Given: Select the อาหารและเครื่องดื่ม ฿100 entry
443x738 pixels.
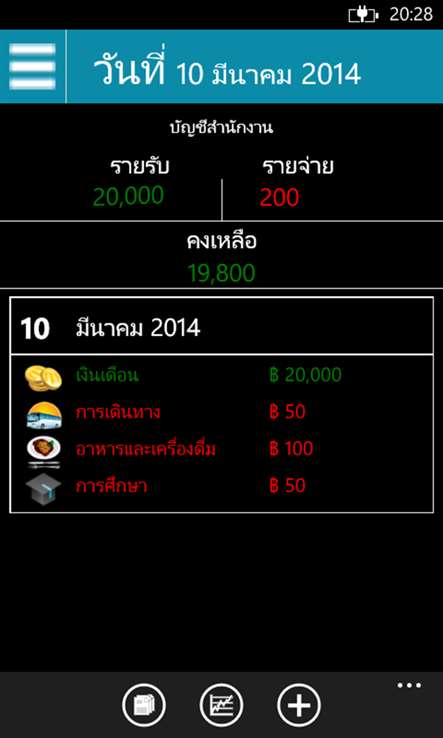Looking at the screenshot, I should (221, 449).
